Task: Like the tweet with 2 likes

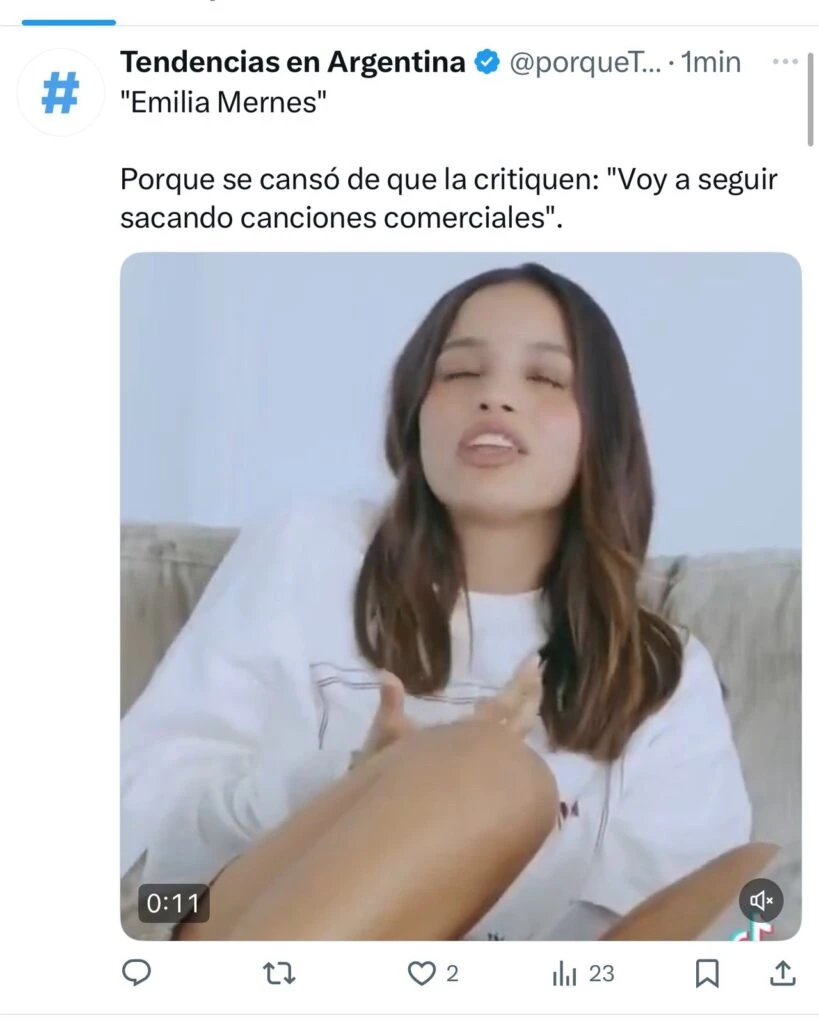Action: (x=423, y=972)
